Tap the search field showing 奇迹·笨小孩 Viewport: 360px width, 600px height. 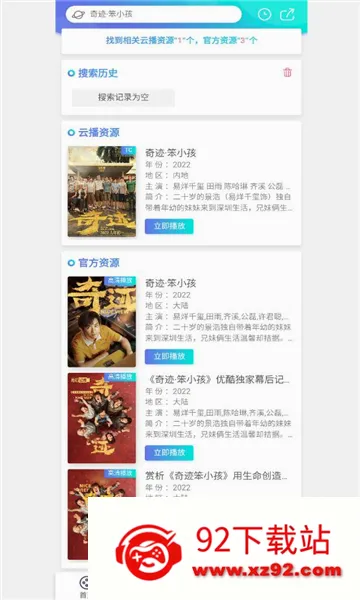pos(153,14)
